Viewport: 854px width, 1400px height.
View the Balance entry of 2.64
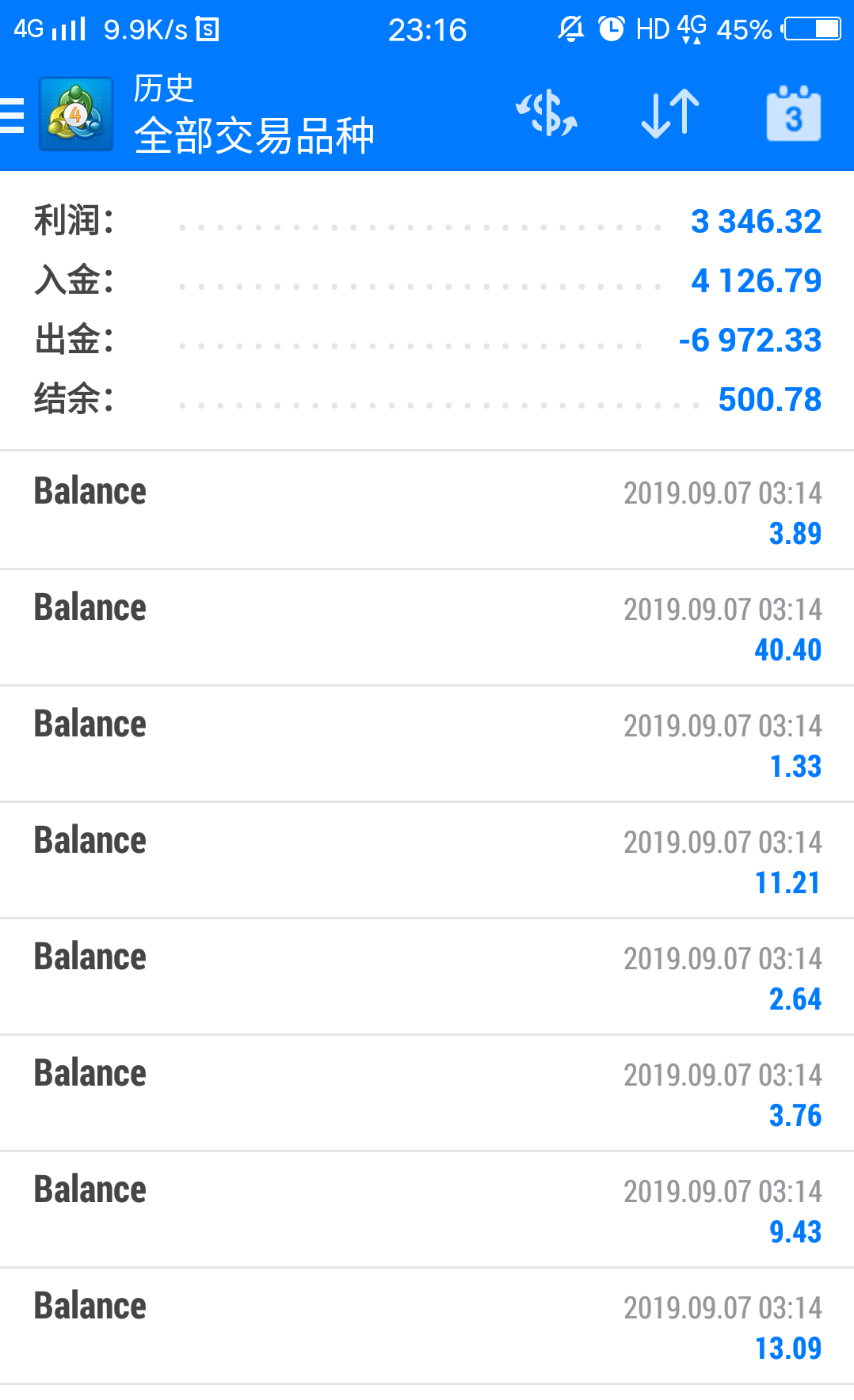click(x=427, y=976)
